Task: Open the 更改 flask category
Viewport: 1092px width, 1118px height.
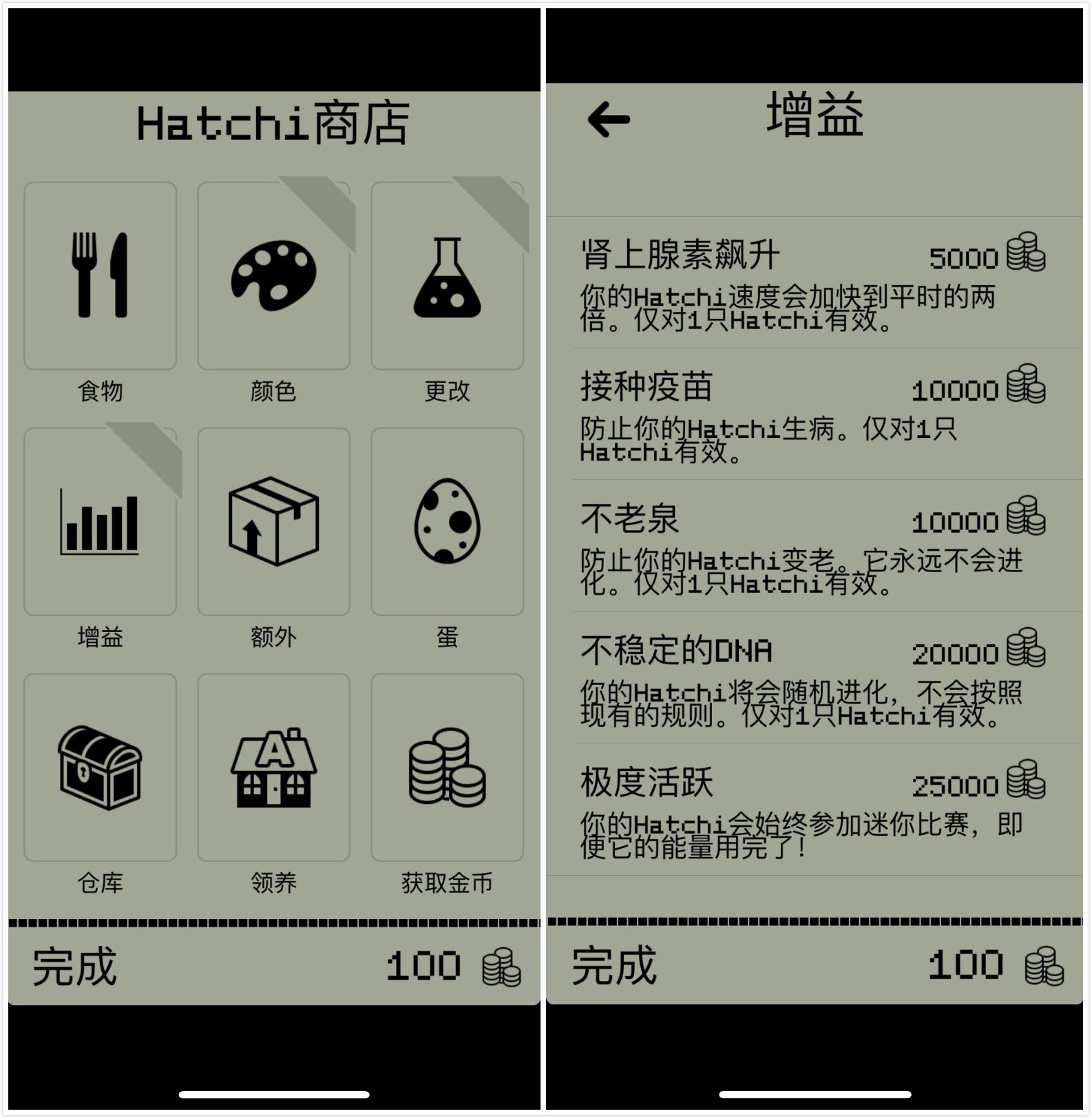Action: pyautogui.click(x=447, y=276)
